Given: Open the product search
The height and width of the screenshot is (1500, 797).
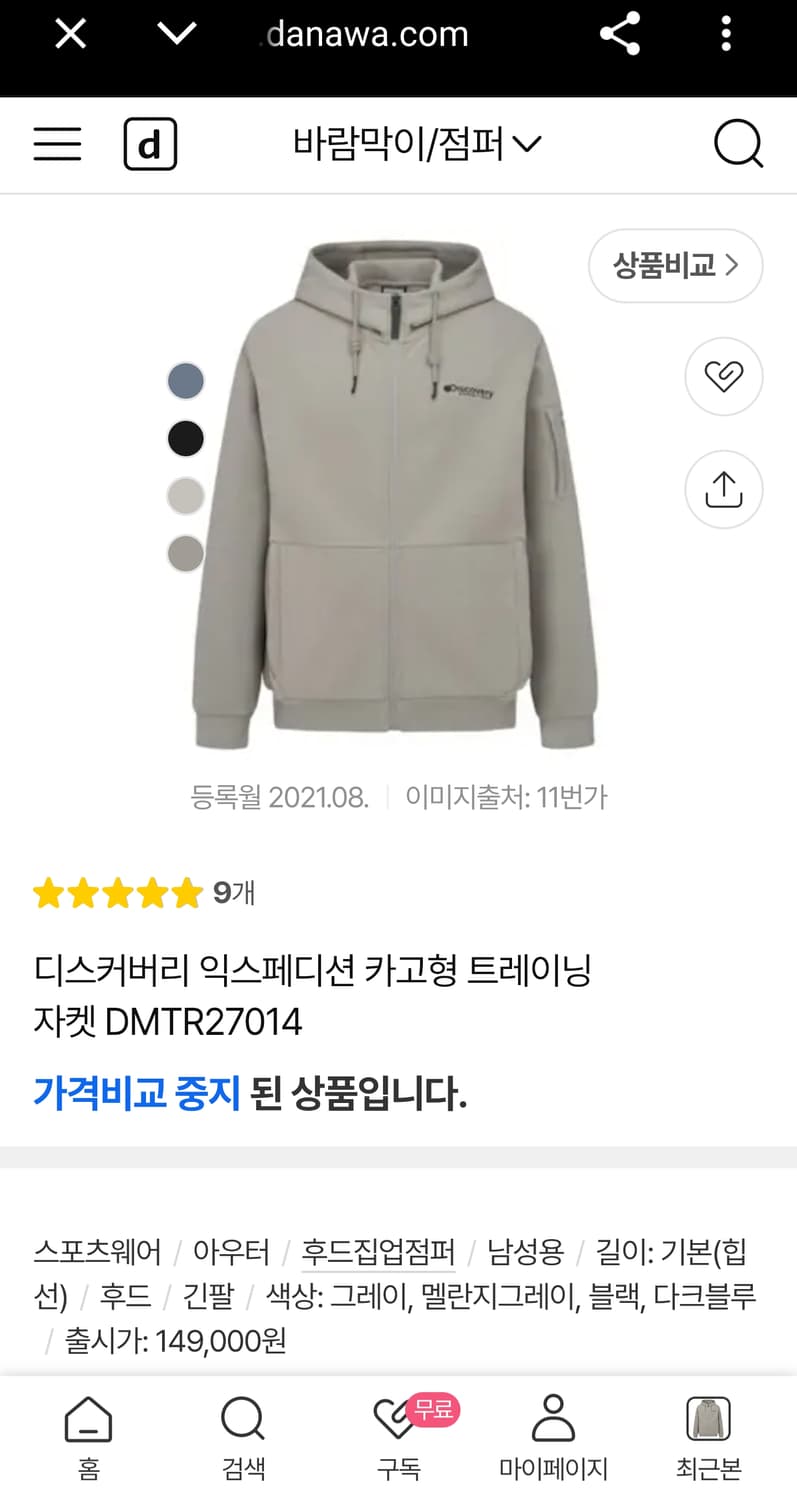Looking at the screenshot, I should tap(737, 143).
